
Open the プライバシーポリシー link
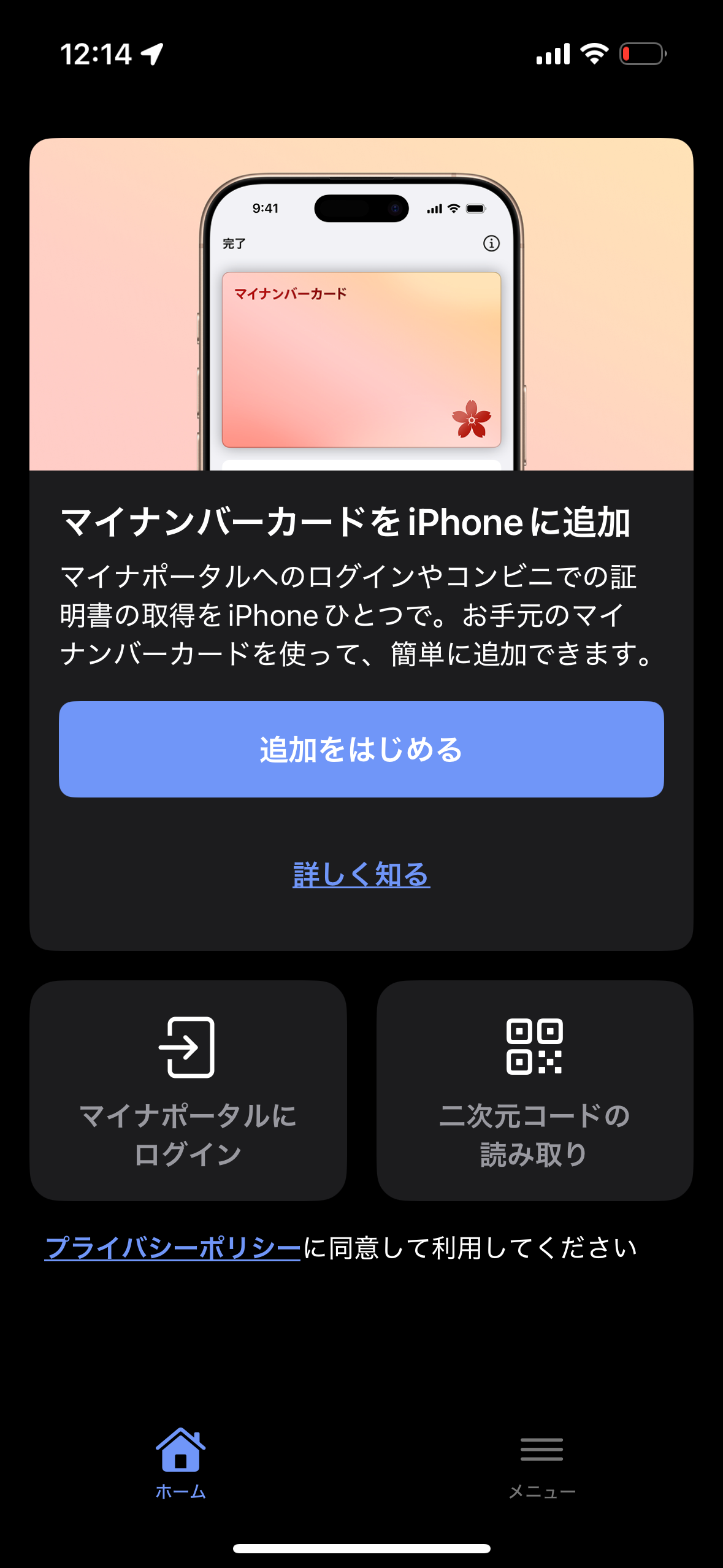tap(173, 1248)
